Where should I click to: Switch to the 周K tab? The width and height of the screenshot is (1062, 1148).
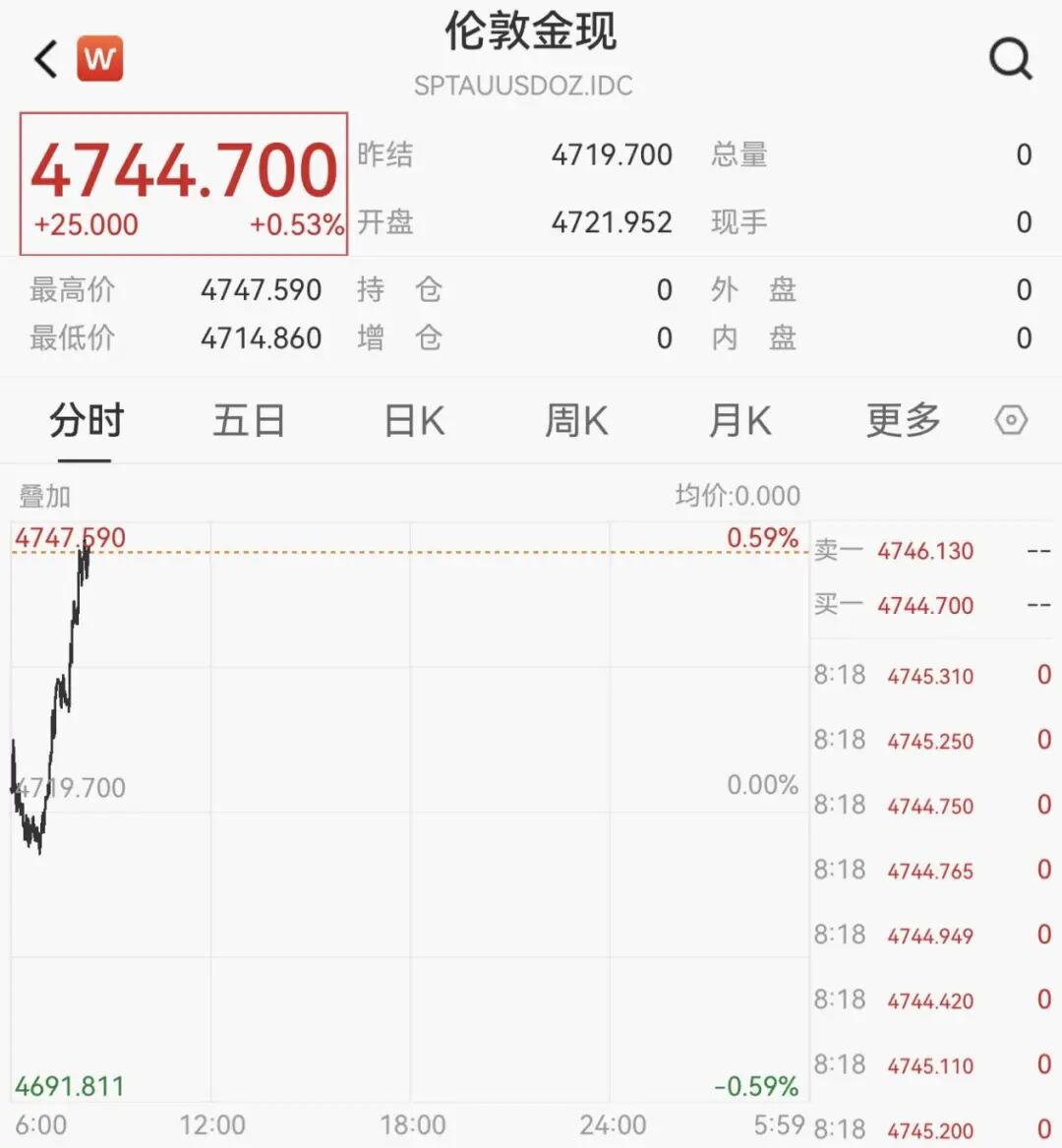pyautogui.click(x=575, y=420)
